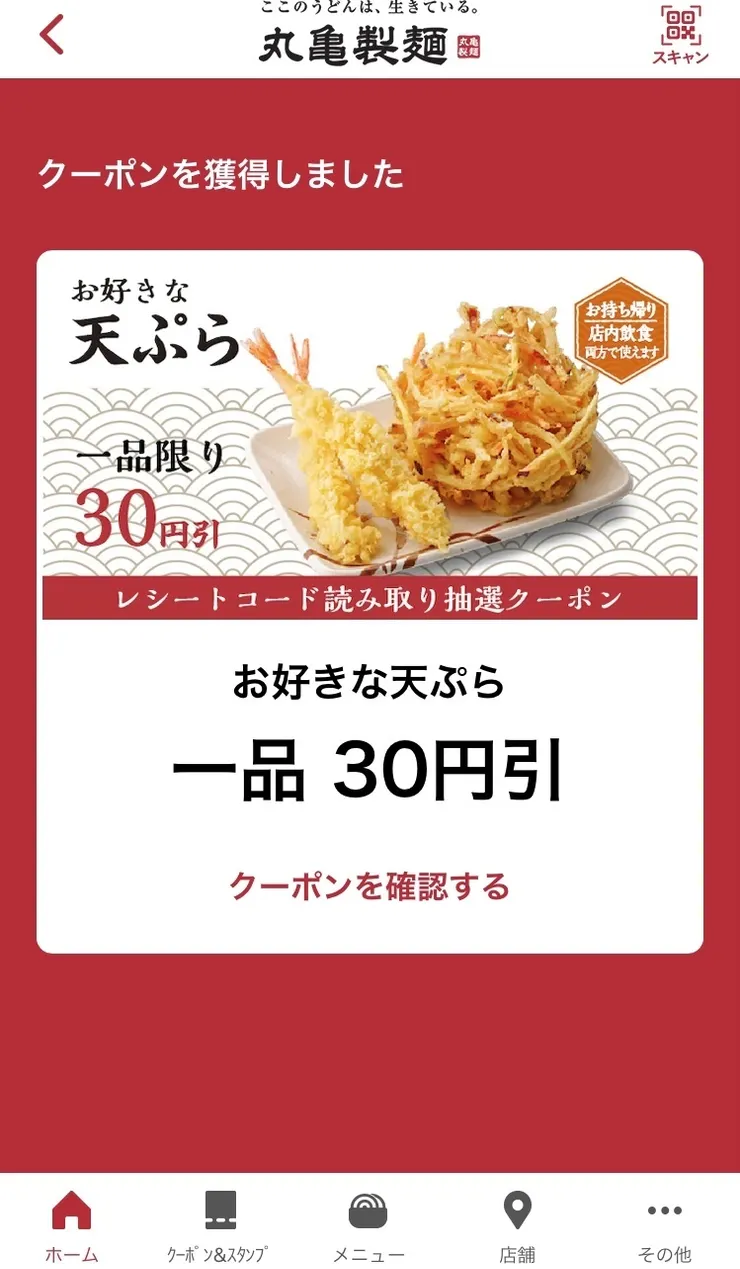
Task: Tap the レシートコード読み取り抽選クーポン banner
Action: coord(370,596)
